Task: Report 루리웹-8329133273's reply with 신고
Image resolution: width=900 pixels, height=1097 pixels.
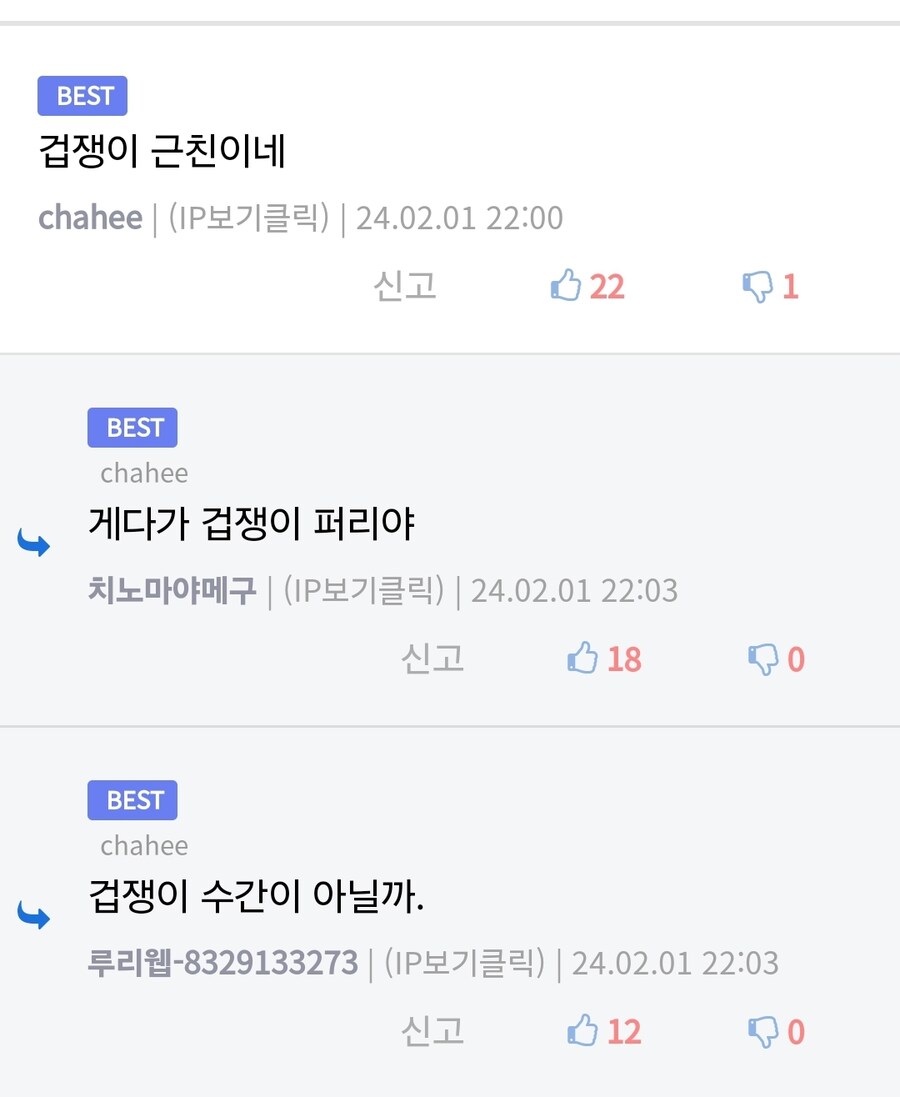Action: pos(433,1030)
